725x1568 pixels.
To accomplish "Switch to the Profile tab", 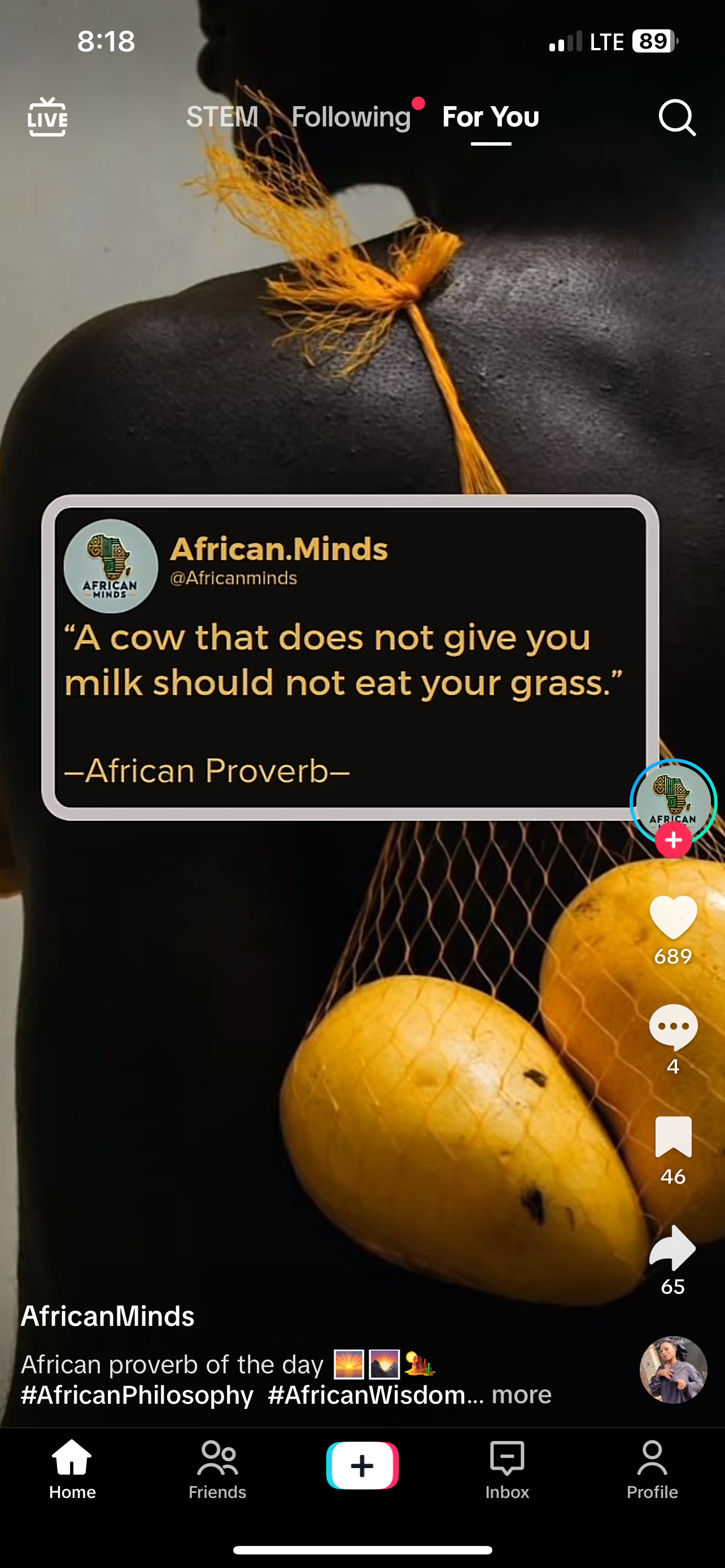I will [652, 1469].
